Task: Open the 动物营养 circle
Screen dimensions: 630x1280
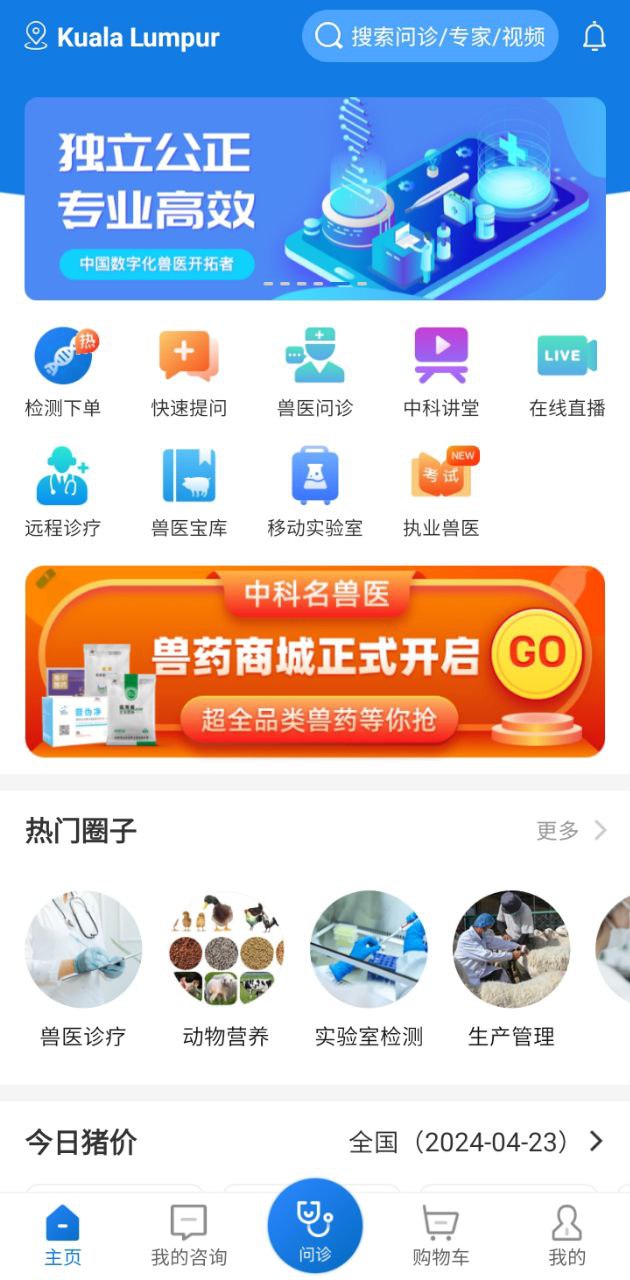Action: pyautogui.click(x=226, y=967)
